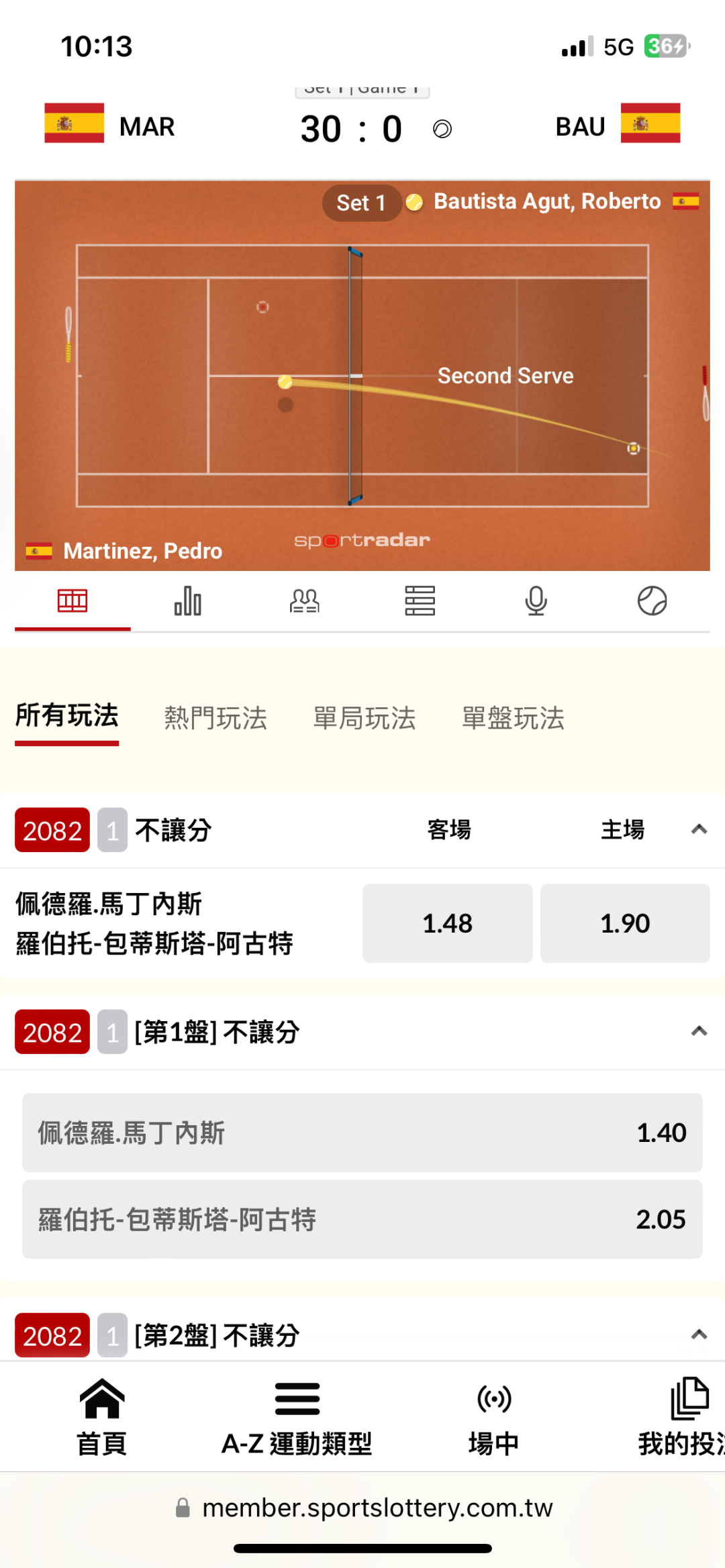
Task: Select the 主場 odds 1.90
Action: click(x=625, y=923)
